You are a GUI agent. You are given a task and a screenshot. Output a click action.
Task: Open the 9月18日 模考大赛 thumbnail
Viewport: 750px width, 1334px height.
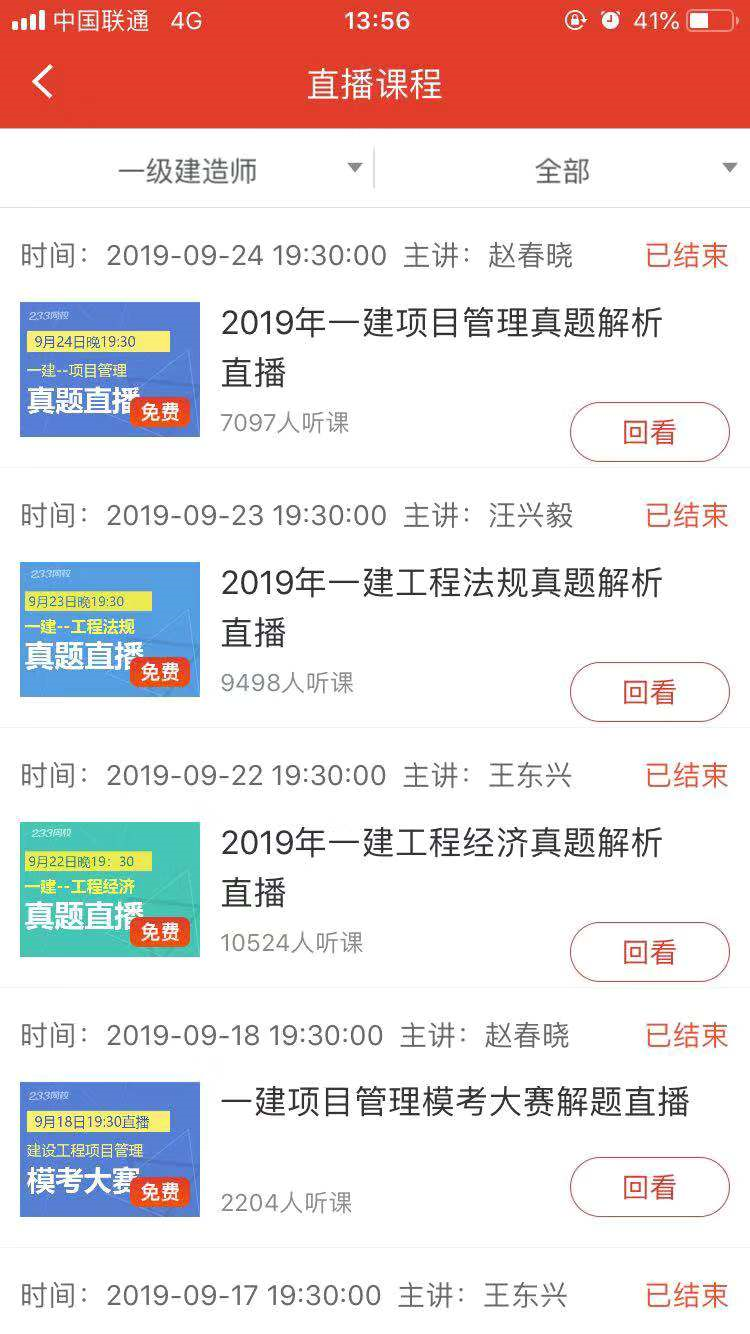[x=110, y=1149]
